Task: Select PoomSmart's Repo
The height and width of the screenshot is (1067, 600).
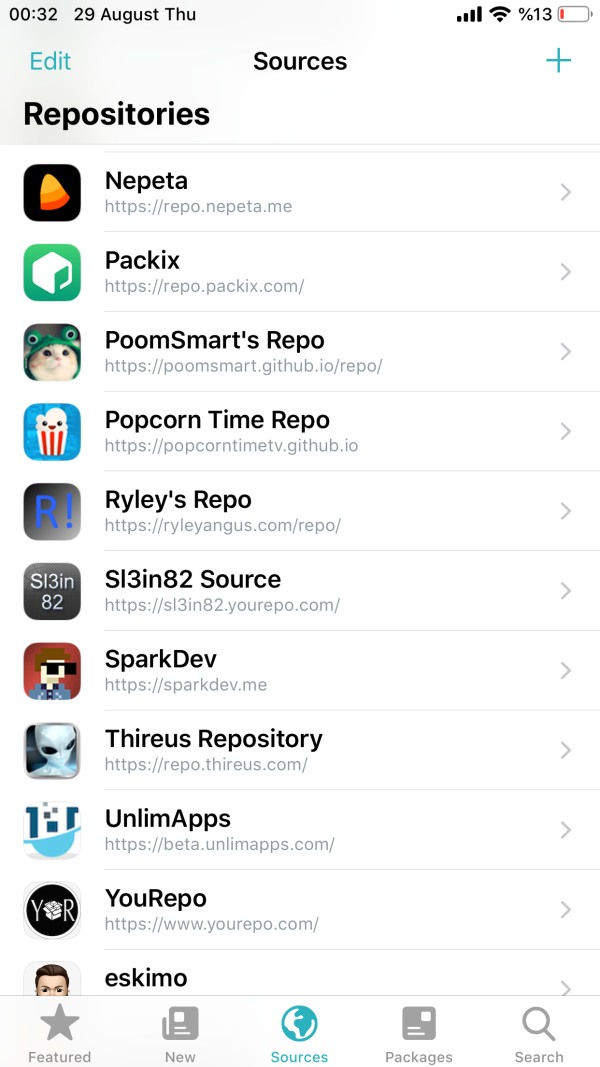Action: [x=300, y=352]
